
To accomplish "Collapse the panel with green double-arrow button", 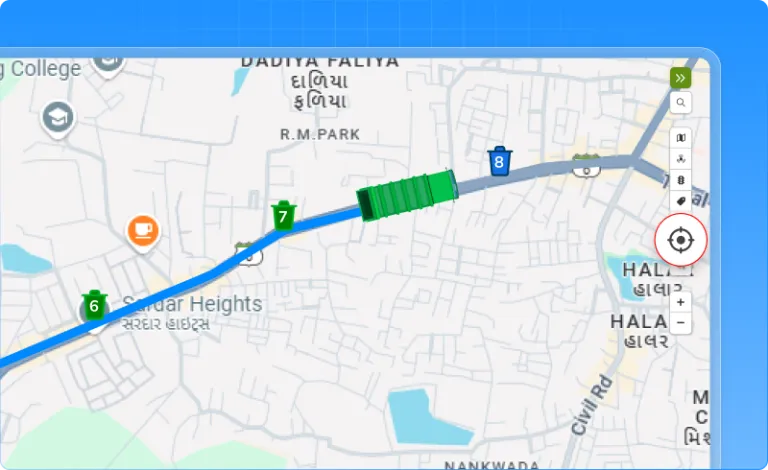I will (681, 78).
